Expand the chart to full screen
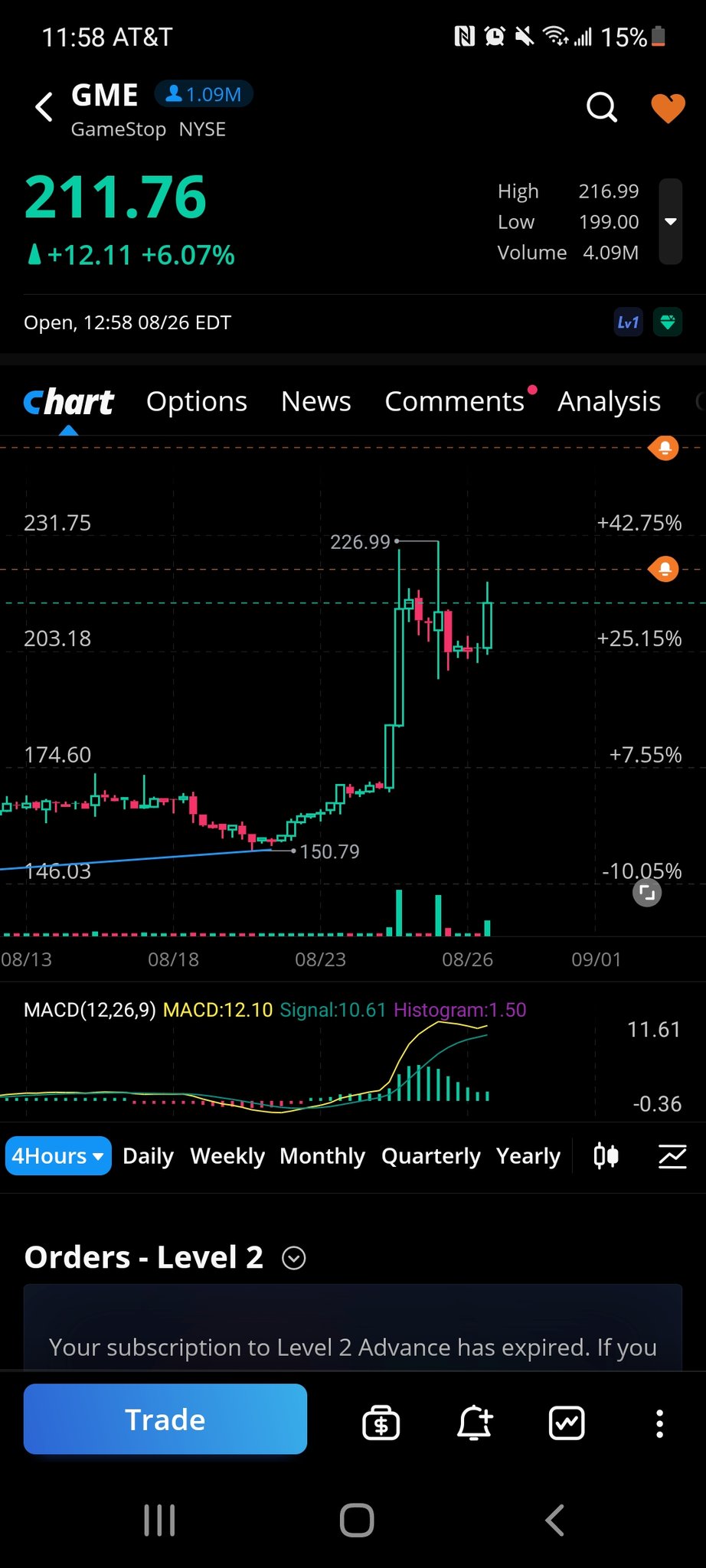The height and width of the screenshot is (1568, 706). (x=647, y=893)
